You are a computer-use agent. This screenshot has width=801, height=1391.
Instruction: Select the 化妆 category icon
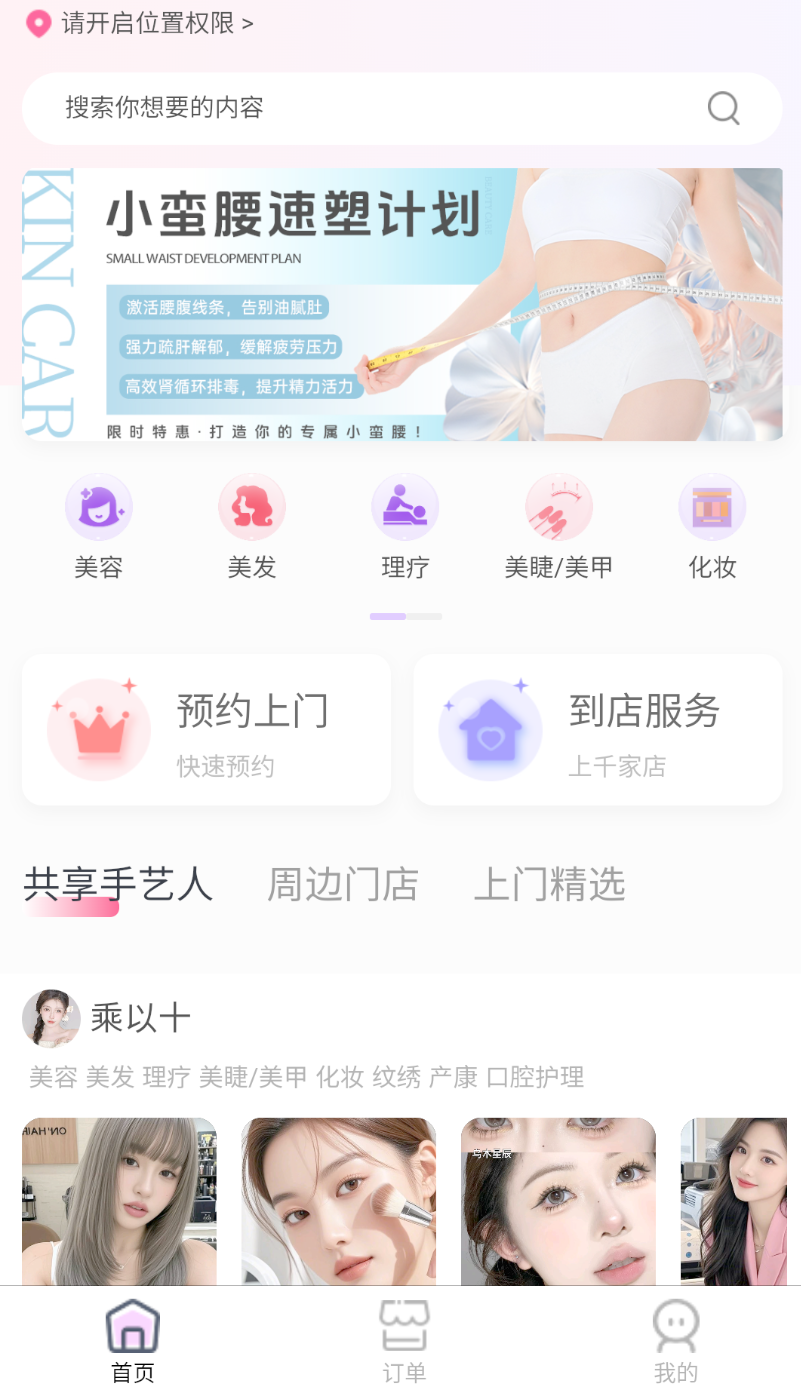point(711,506)
